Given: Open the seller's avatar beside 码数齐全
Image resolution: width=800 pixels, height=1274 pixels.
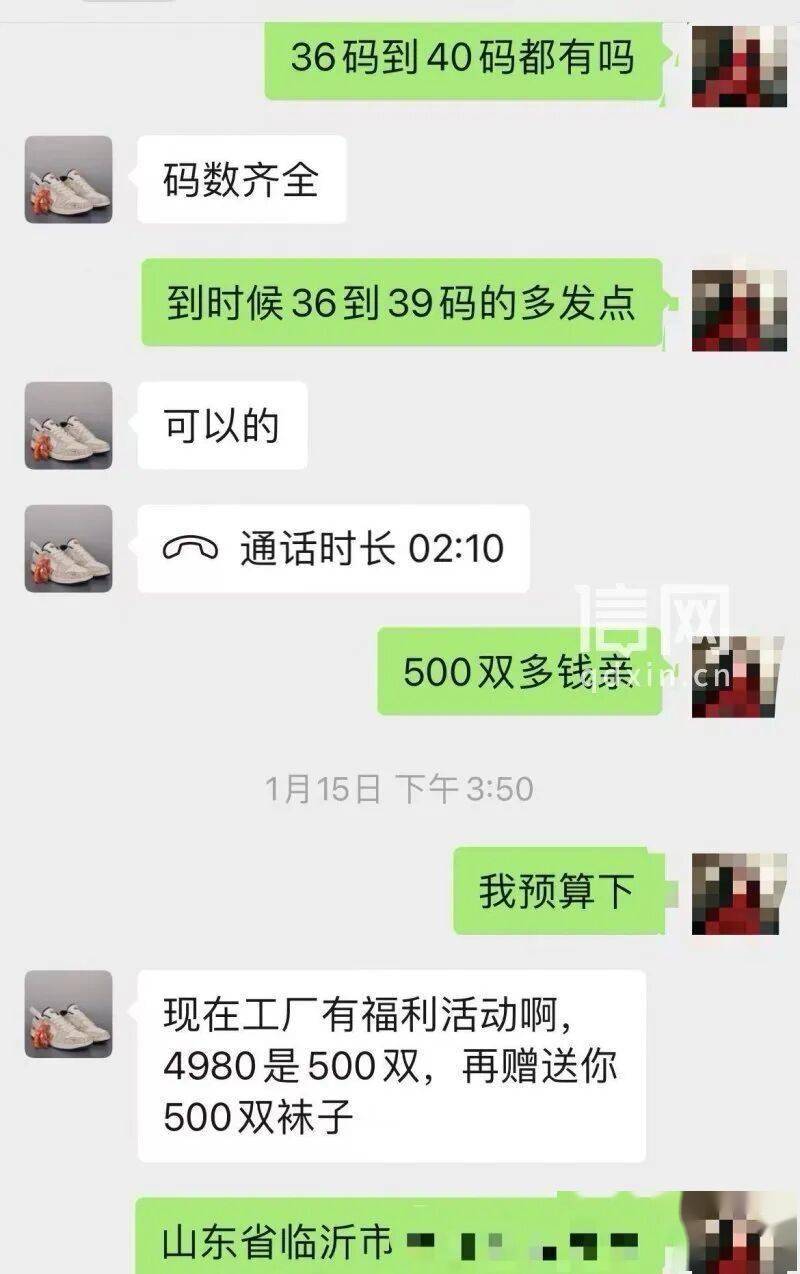Looking at the screenshot, I should pyautogui.click(x=68, y=180).
